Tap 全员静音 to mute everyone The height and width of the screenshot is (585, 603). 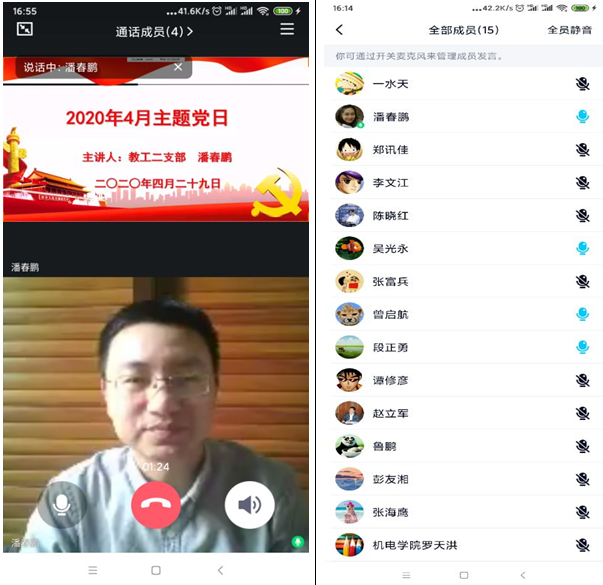point(571,30)
